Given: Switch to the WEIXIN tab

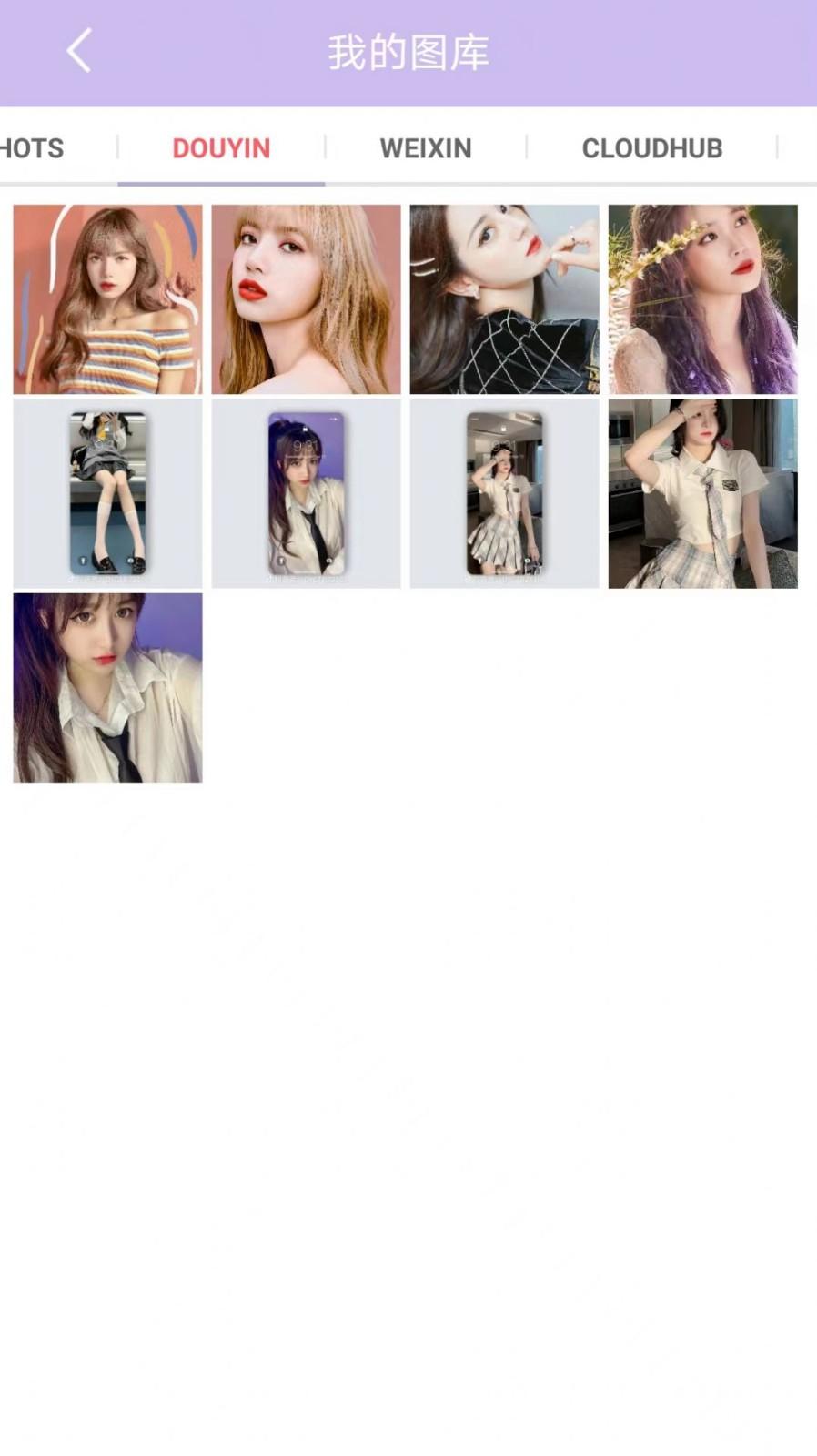Looking at the screenshot, I should [x=425, y=148].
